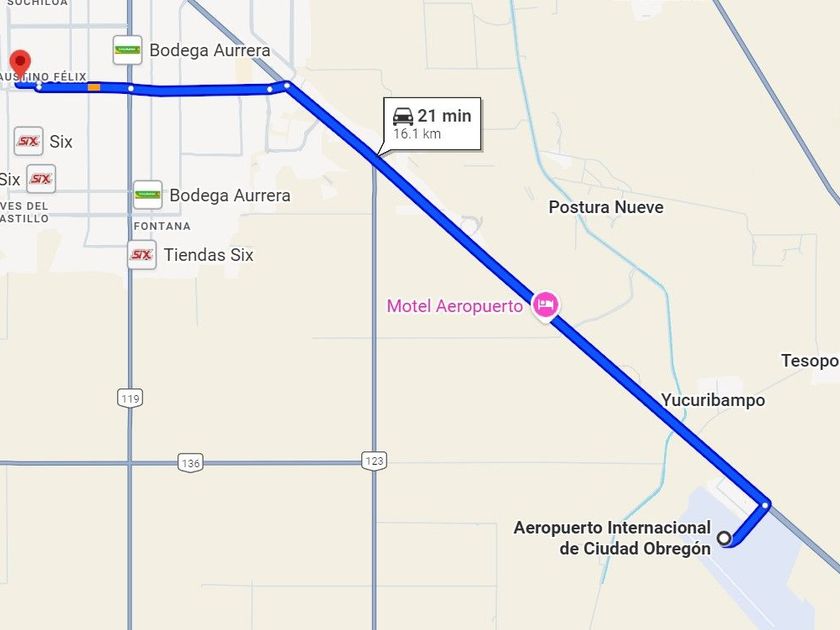
Task: Tap Bodega Aurrera marker above Austino Félix
Action: (x=127, y=50)
